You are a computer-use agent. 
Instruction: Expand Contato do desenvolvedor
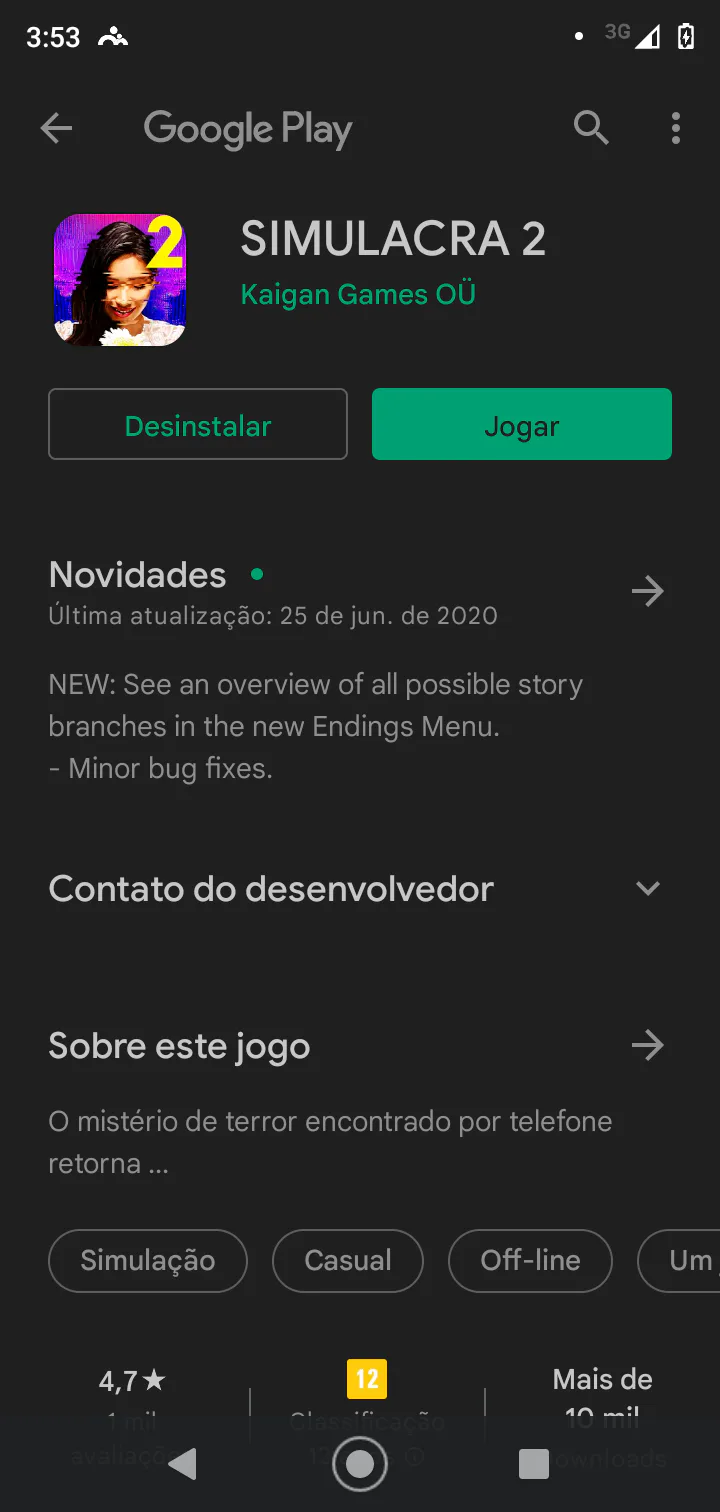[x=648, y=888]
